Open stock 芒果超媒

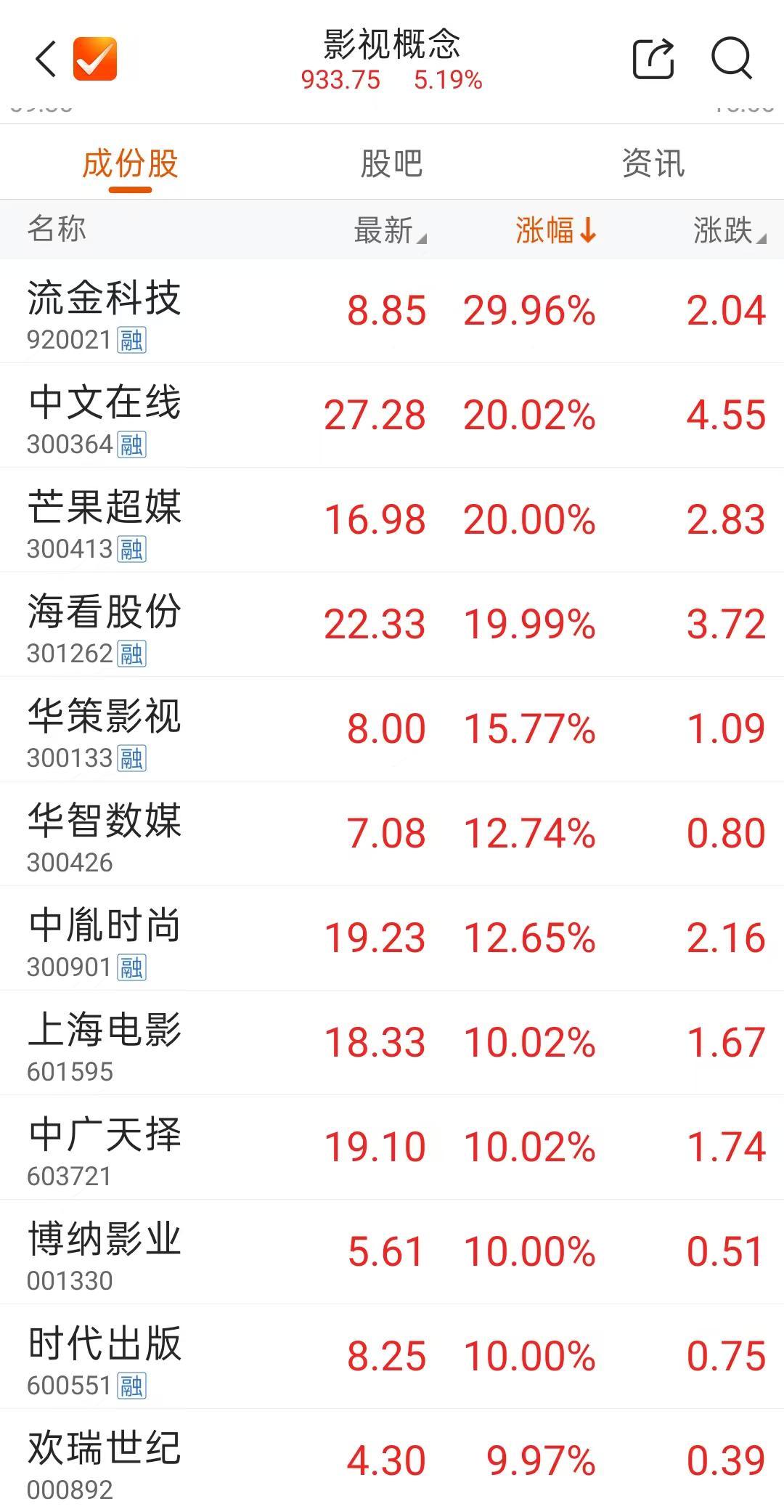(392, 520)
